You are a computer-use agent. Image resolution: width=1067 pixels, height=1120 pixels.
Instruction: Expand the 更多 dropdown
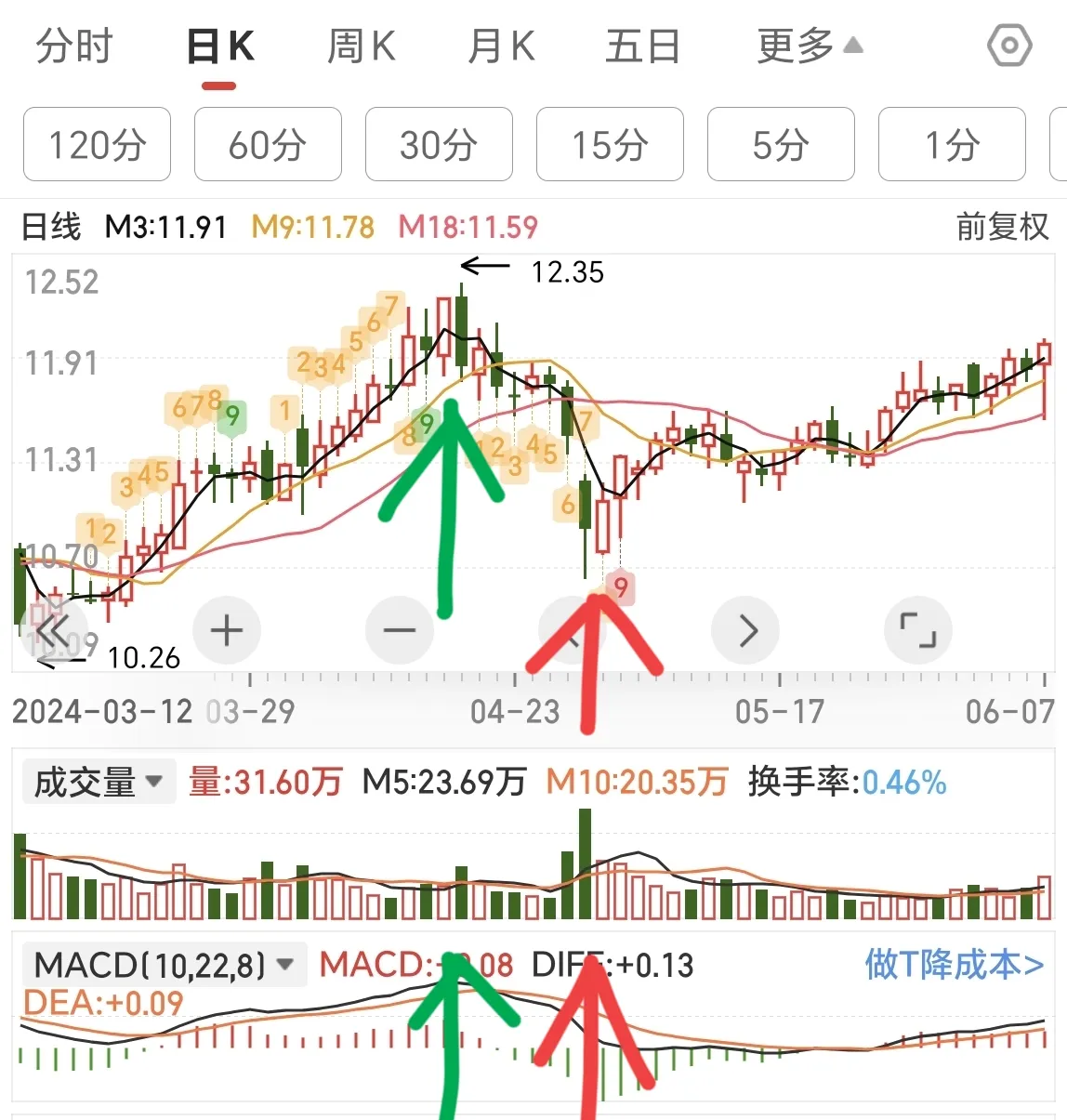(810, 46)
